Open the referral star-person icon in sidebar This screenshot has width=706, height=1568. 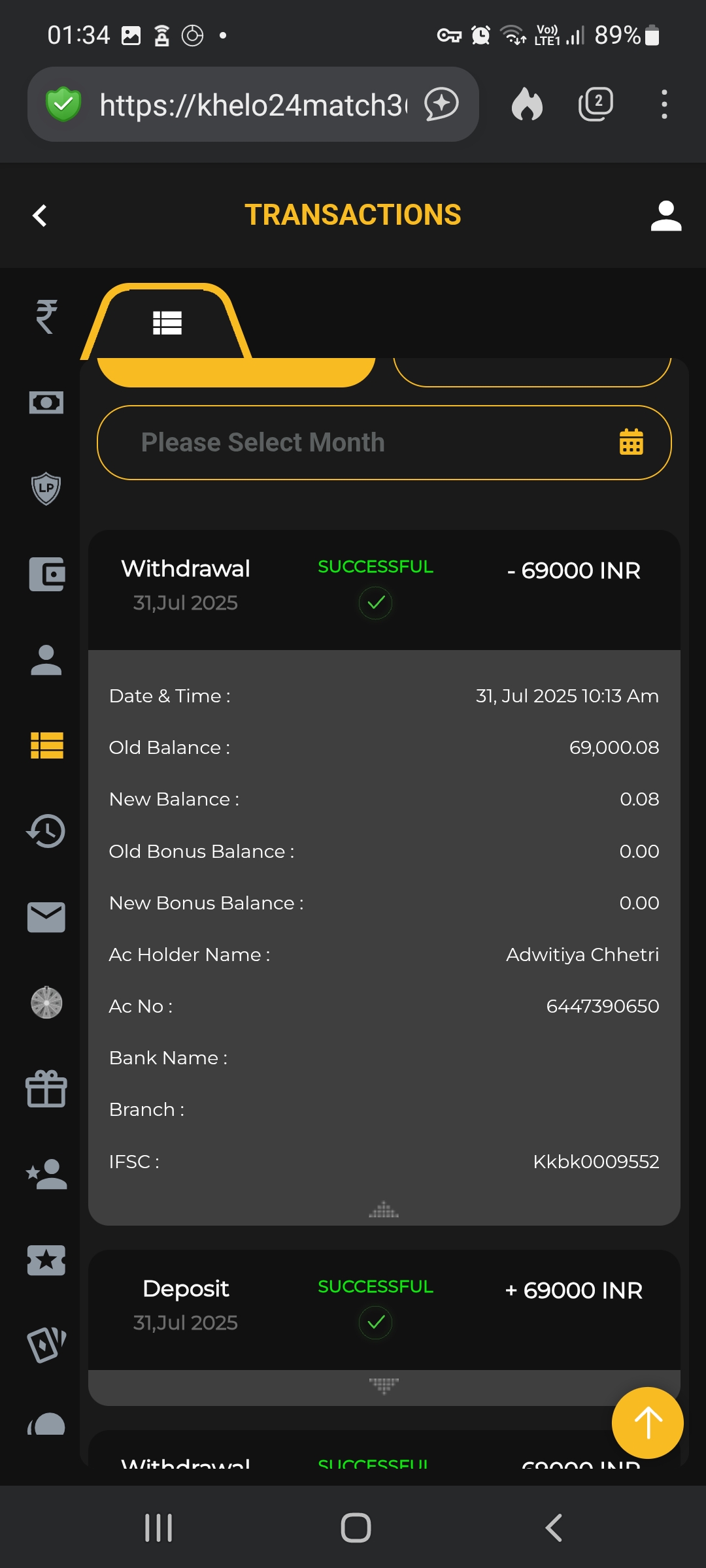46,1174
